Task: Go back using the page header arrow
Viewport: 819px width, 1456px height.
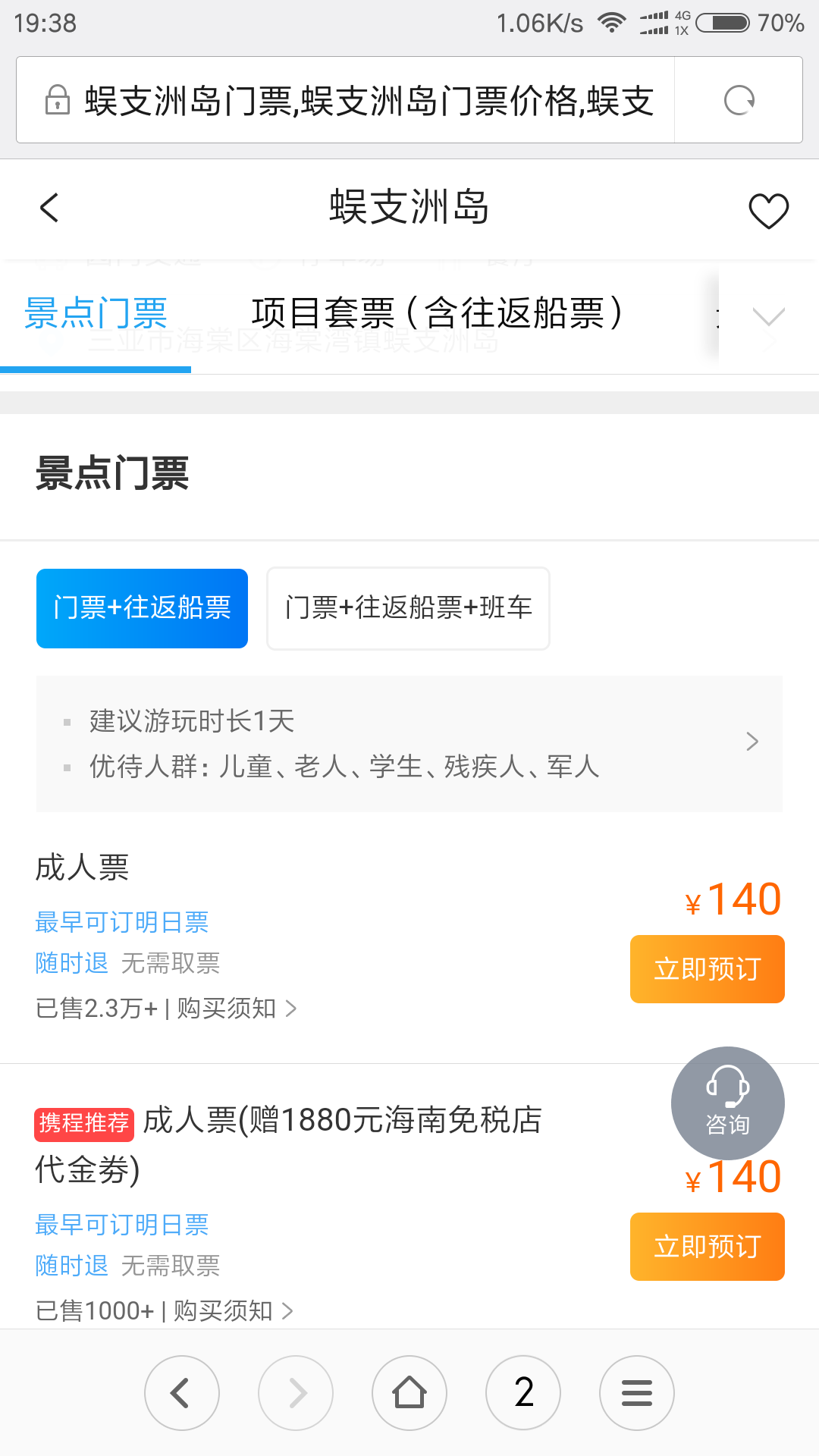Action: 49,208
